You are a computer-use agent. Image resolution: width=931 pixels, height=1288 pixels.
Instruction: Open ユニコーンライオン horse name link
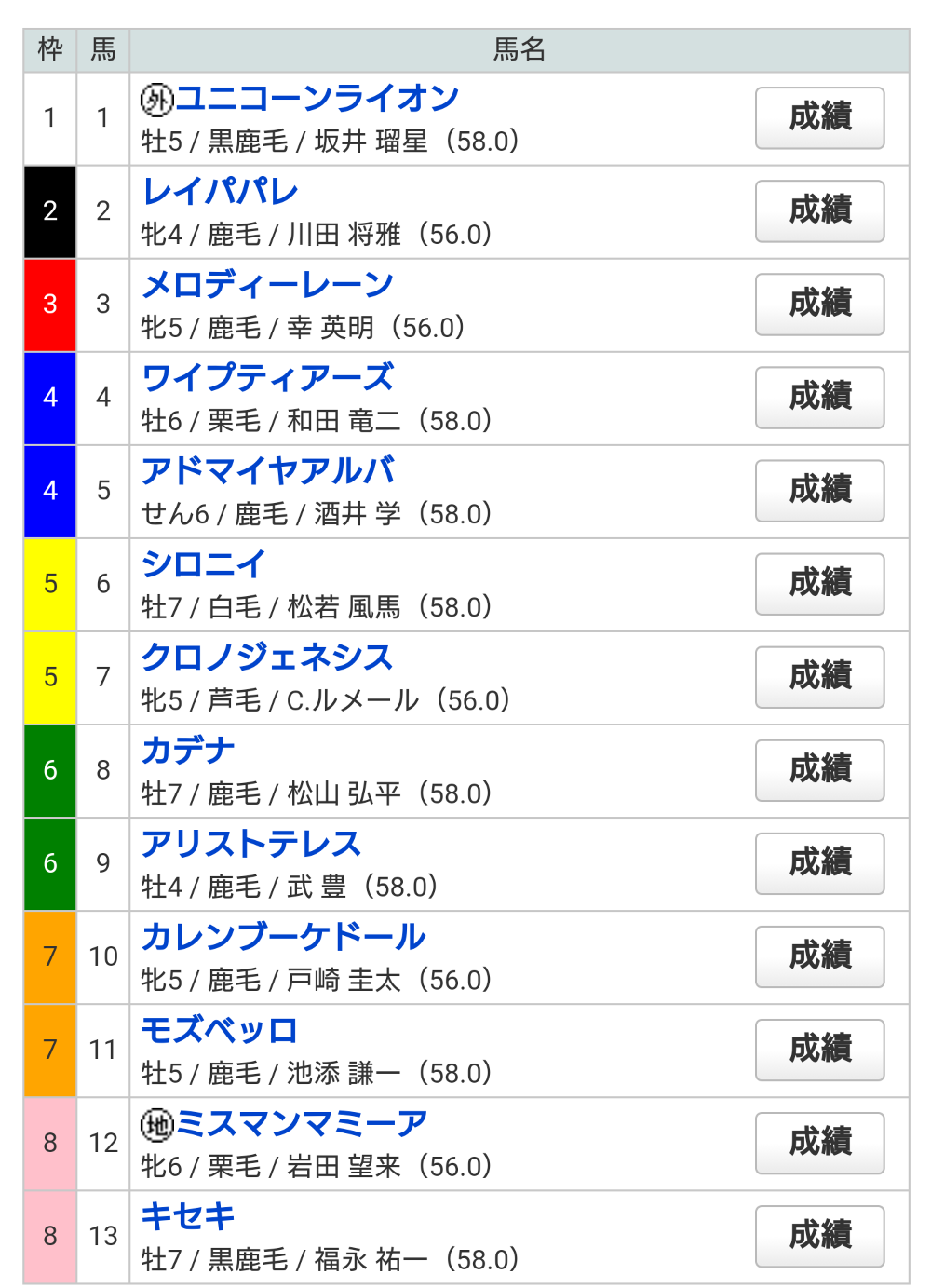click(x=317, y=99)
